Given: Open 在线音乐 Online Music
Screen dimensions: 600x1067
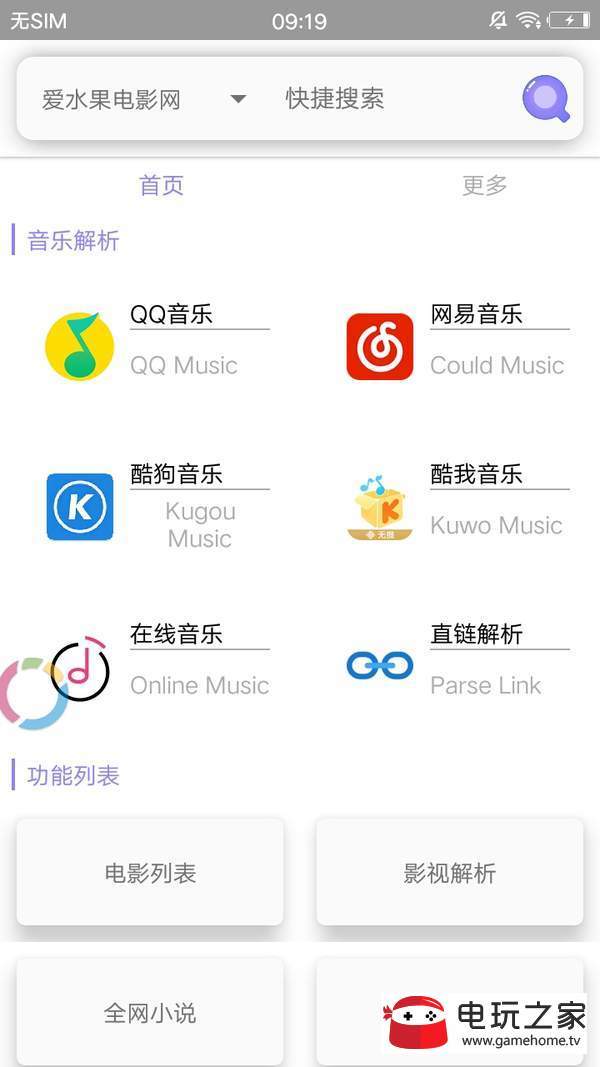Looking at the screenshot, I should 157,667.
